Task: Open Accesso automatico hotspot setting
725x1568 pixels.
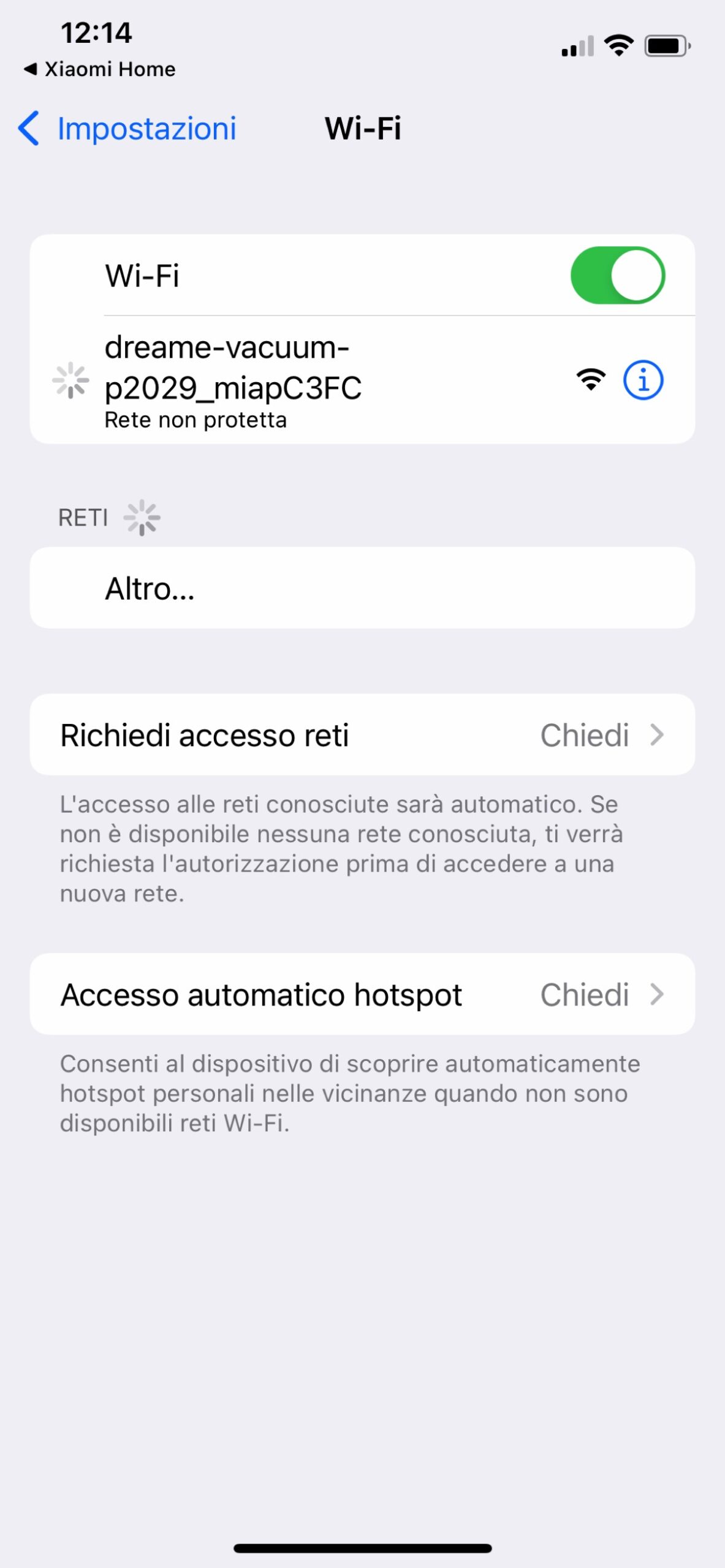Action: pyautogui.click(x=362, y=995)
